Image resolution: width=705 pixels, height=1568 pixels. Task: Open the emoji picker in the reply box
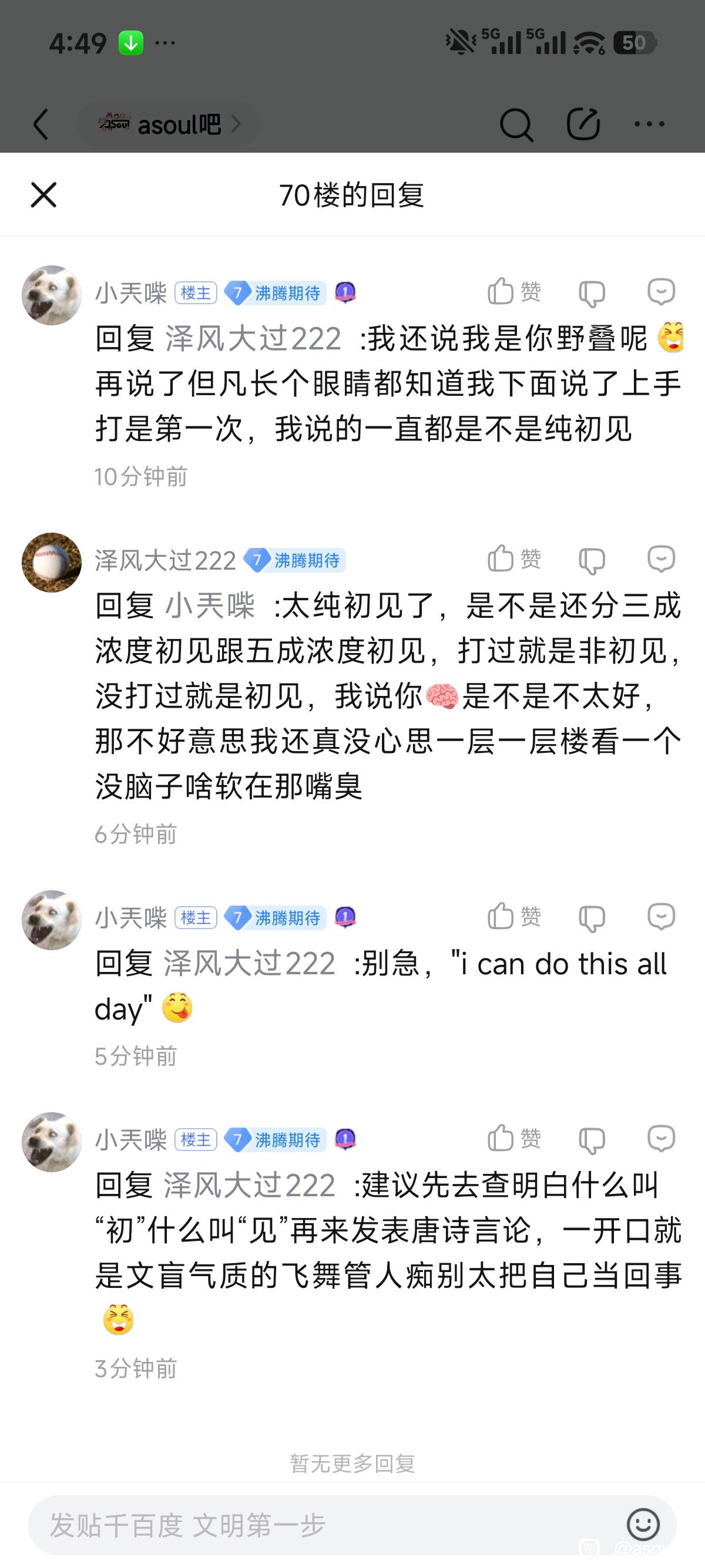pyautogui.click(x=643, y=1525)
